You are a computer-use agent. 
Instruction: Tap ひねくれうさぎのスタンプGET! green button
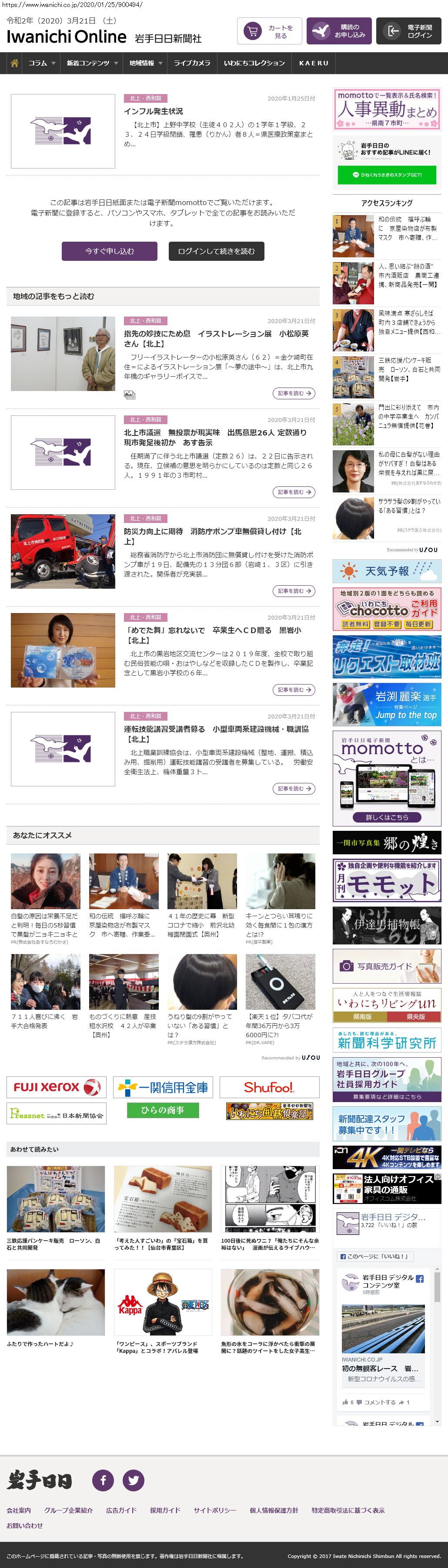tap(387, 175)
